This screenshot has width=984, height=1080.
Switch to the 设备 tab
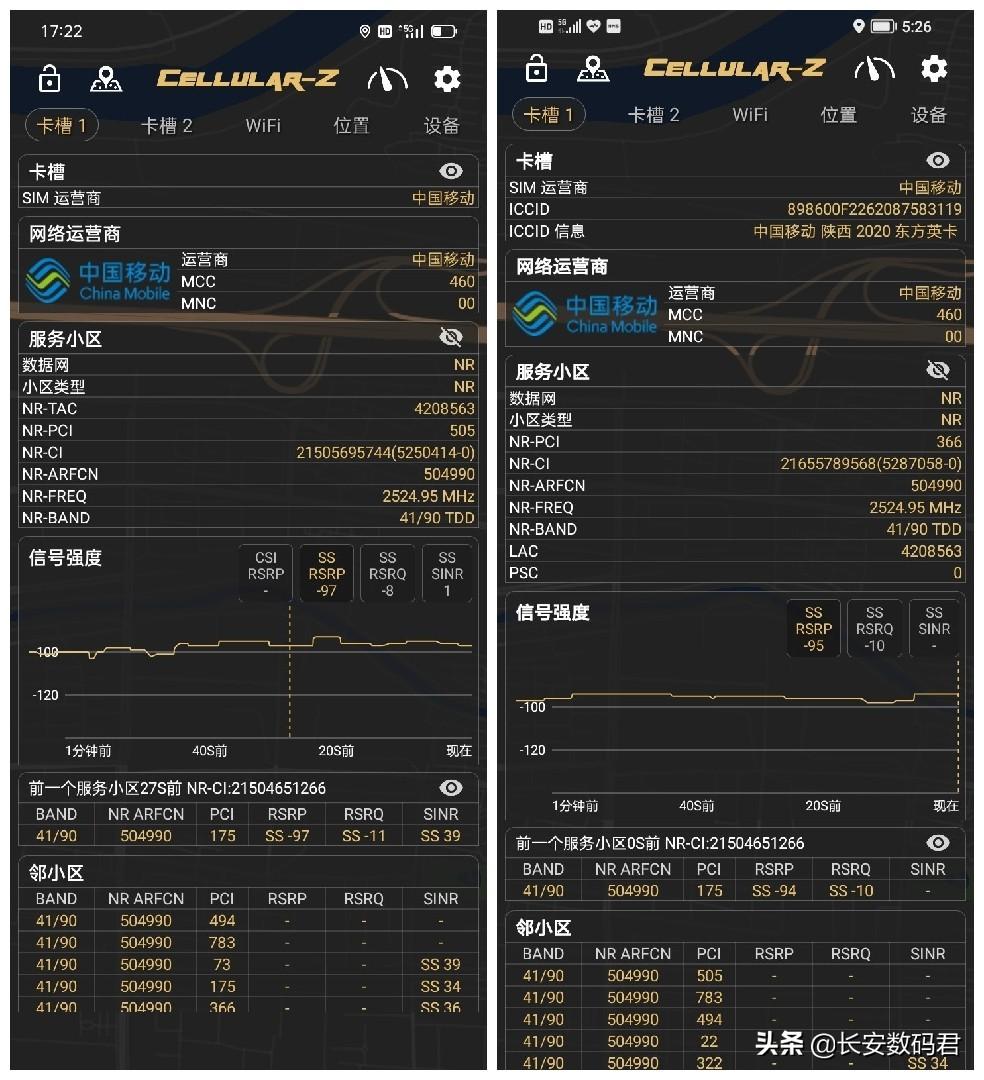point(441,125)
